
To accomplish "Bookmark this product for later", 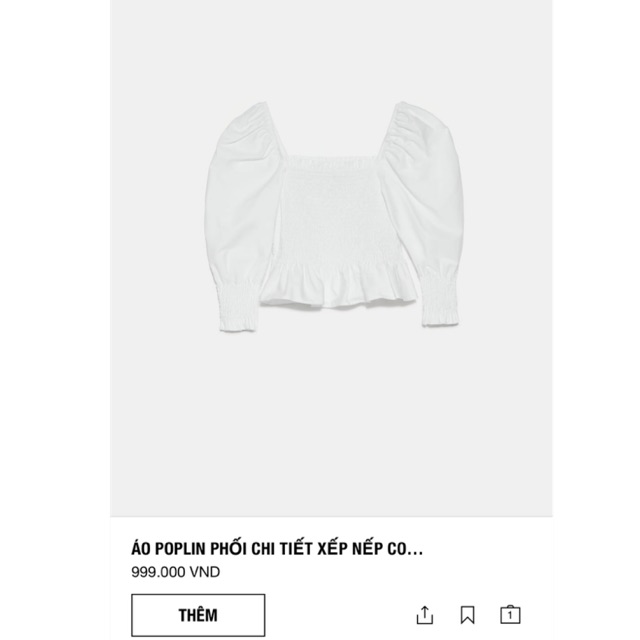I will point(467,615).
